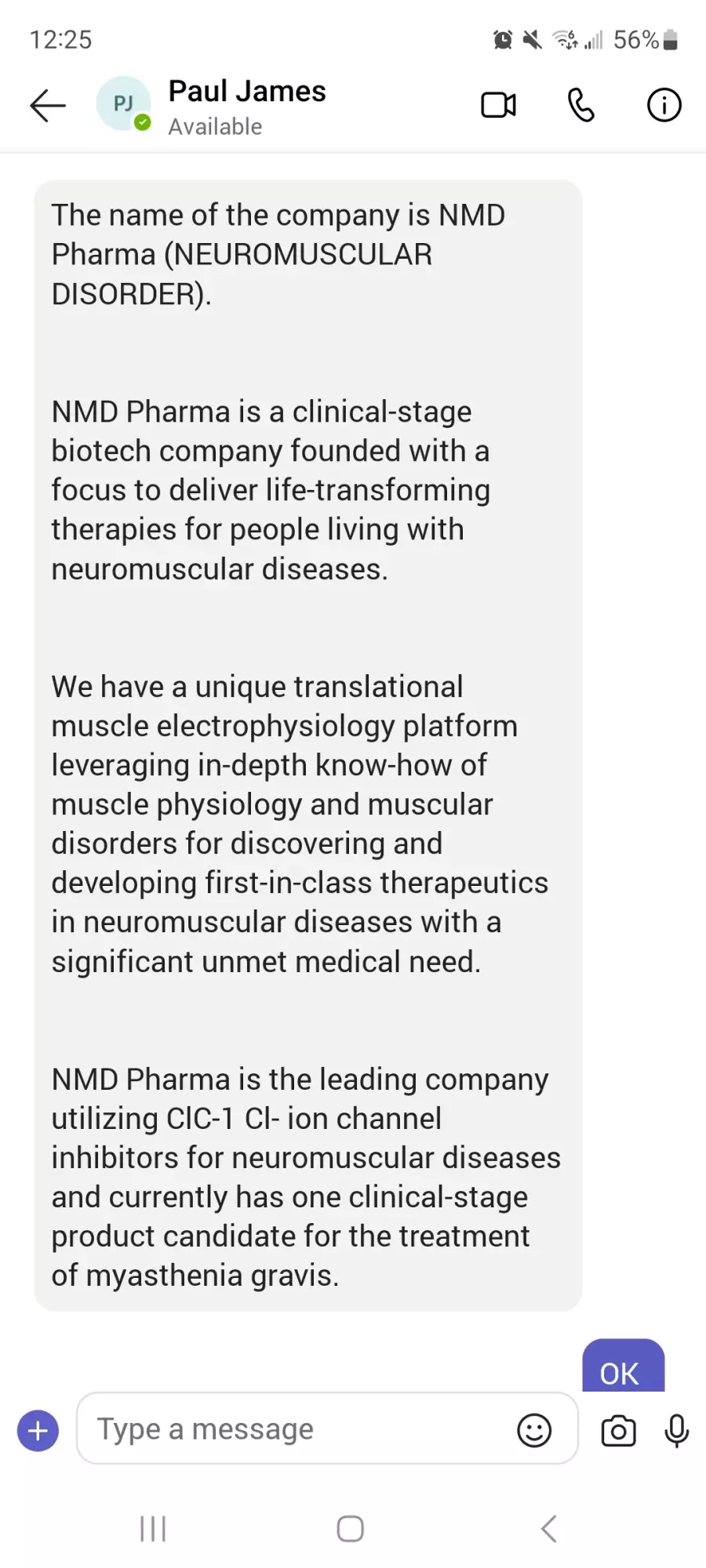Screen dimensions: 706x1568
Task: Open the camera to send a photo
Action: (618, 1431)
